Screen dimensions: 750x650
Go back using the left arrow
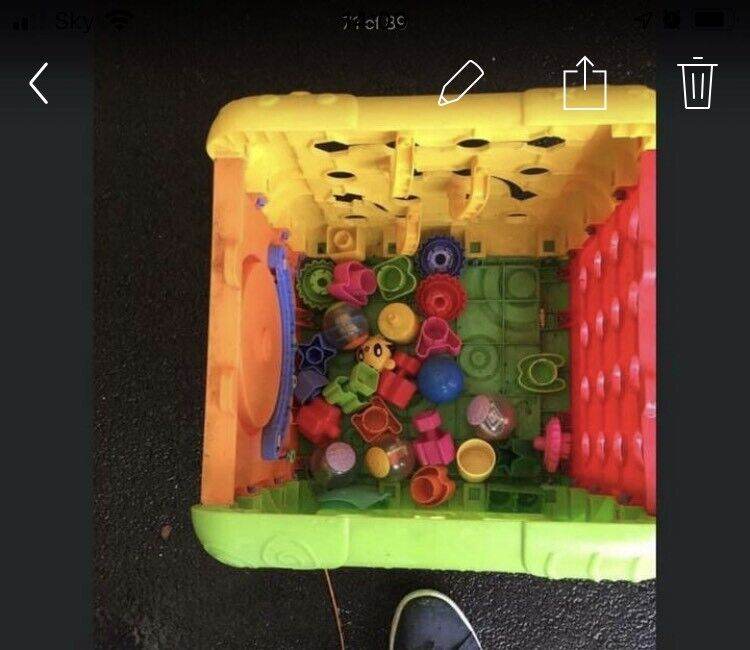point(39,83)
